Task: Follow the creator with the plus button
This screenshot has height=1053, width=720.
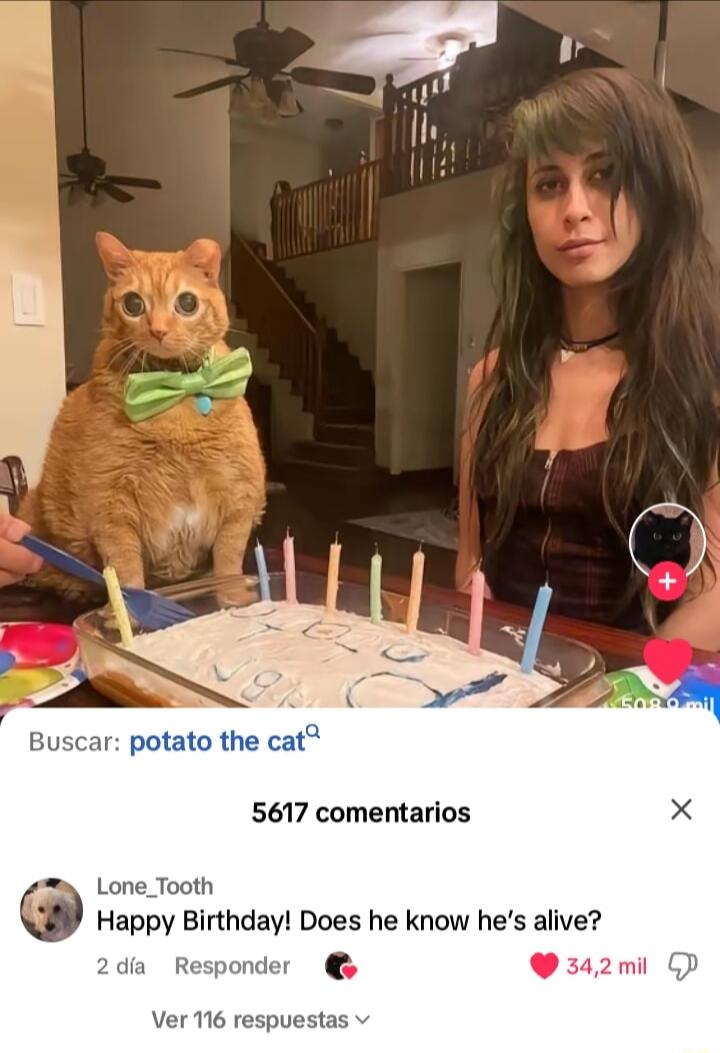Action: tap(667, 581)
